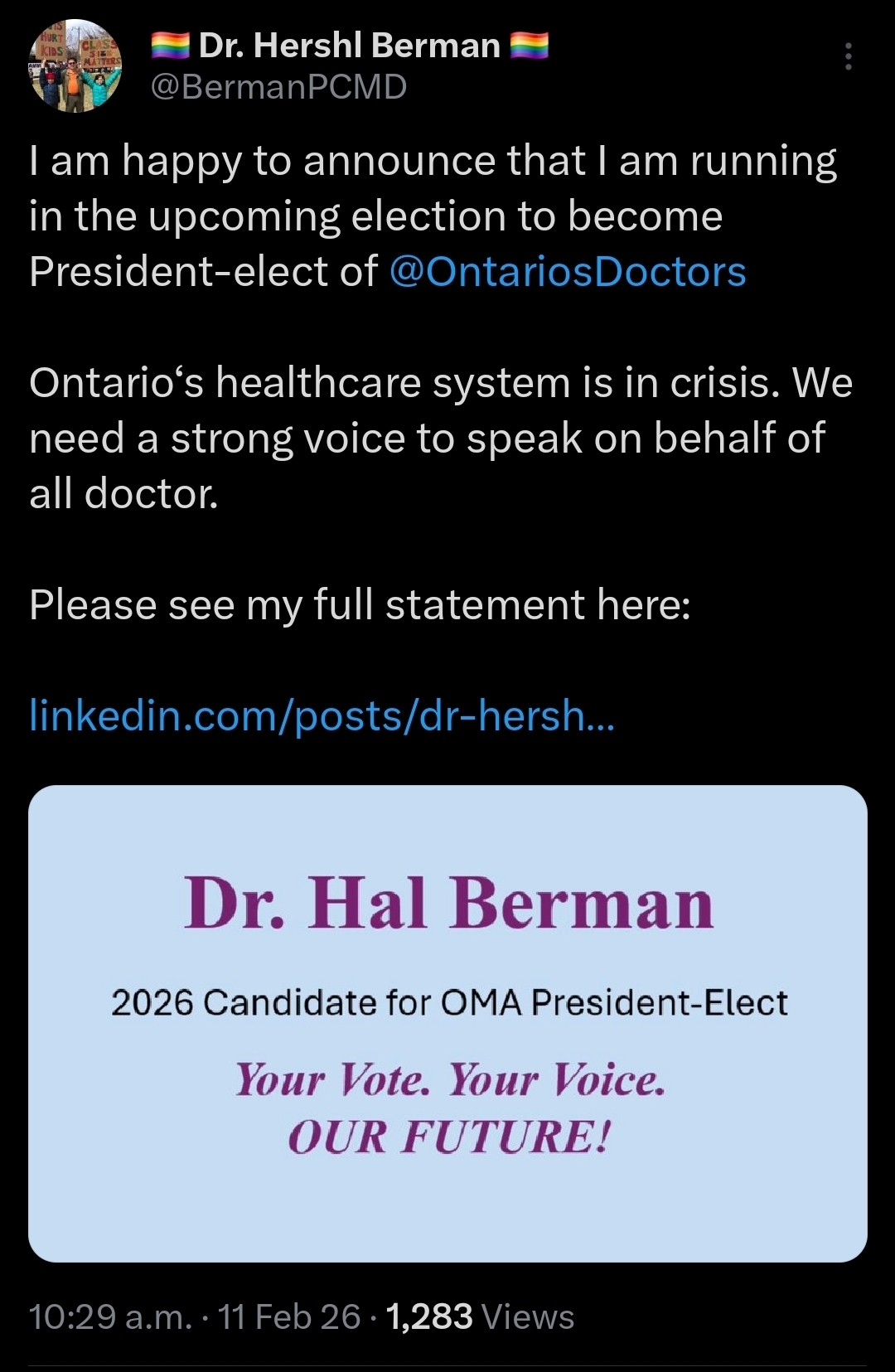Open the tweet's overflow menu

[848, 56]
